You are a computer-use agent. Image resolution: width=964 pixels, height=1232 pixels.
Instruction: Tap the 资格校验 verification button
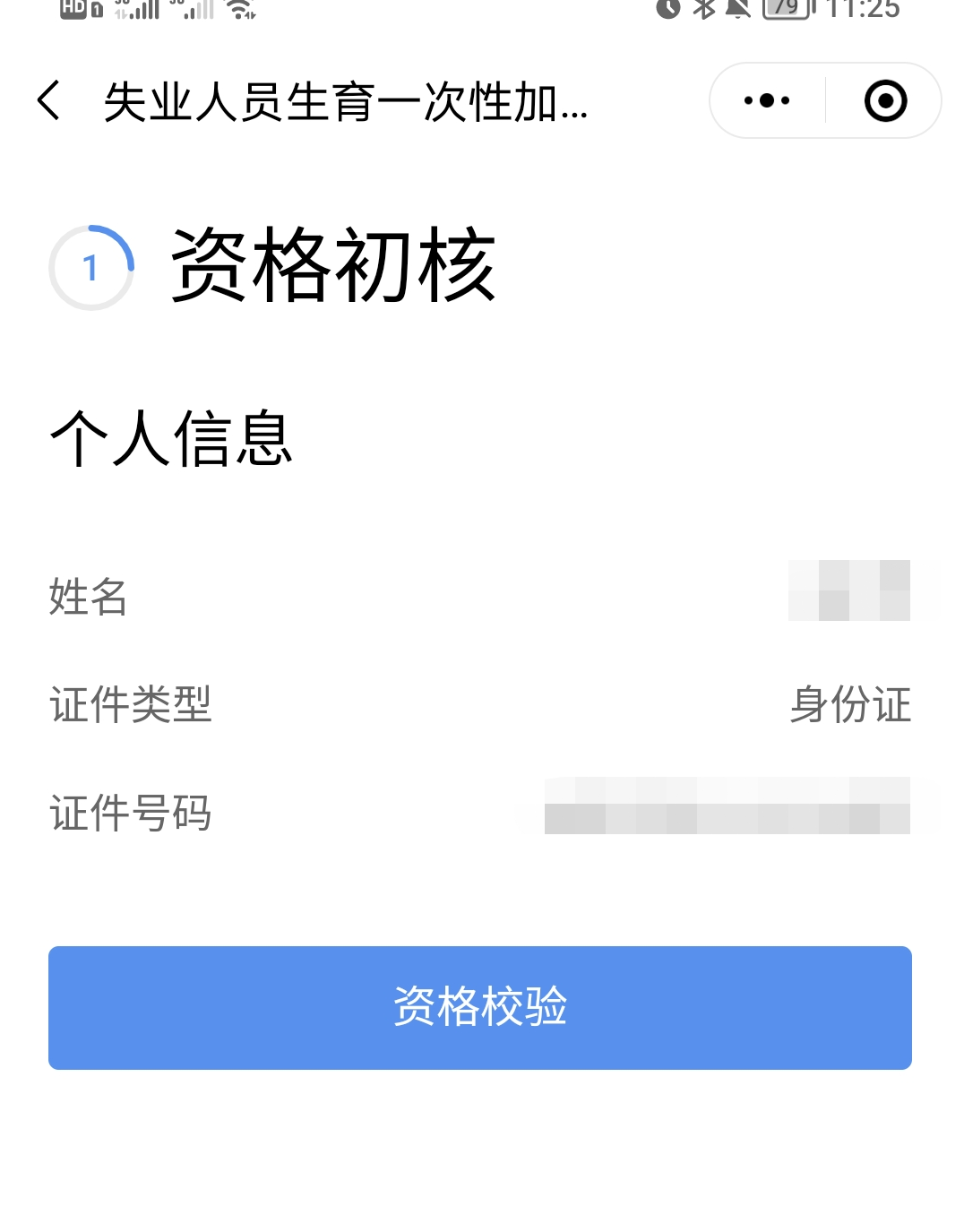pos(481,1007)
